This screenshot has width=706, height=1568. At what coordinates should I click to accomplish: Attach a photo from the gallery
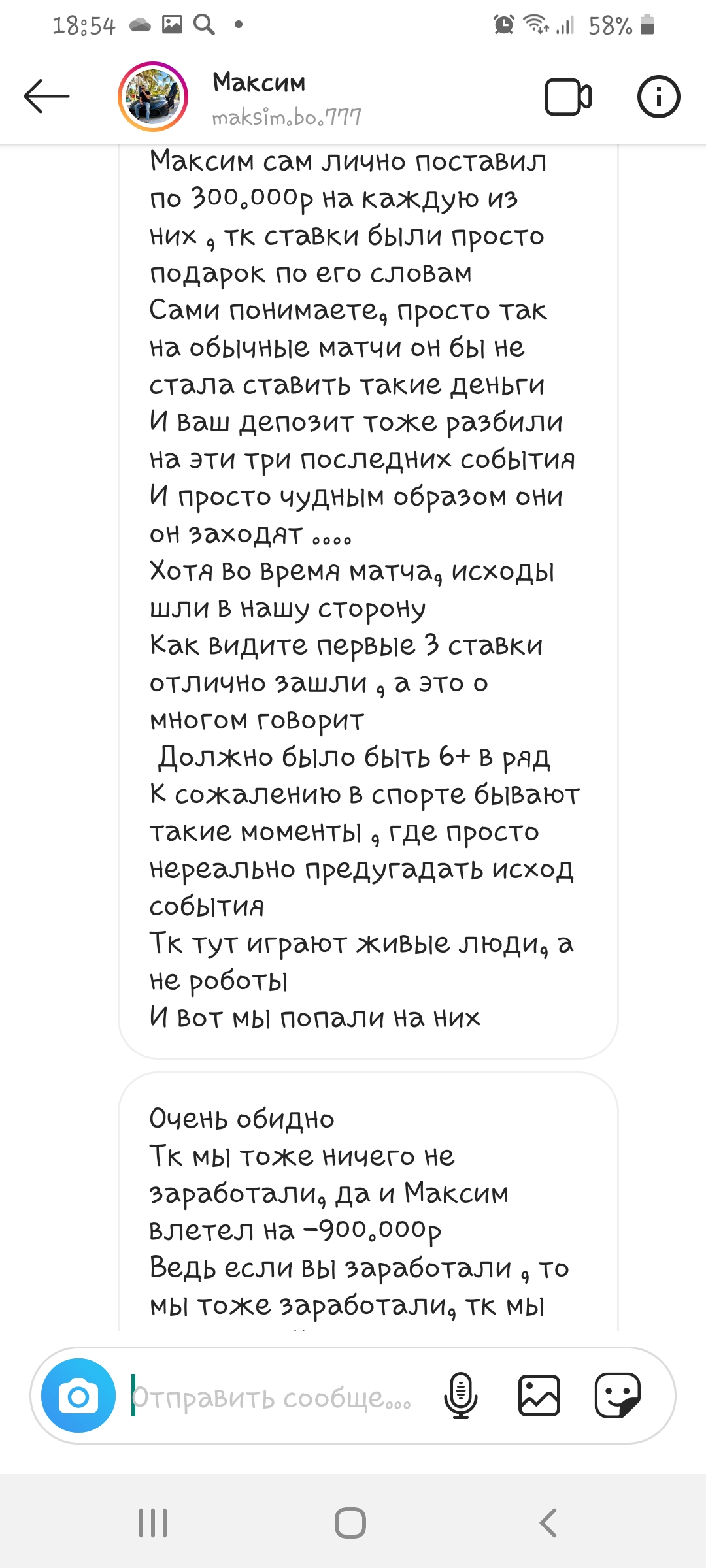(x=539, y=1396)
